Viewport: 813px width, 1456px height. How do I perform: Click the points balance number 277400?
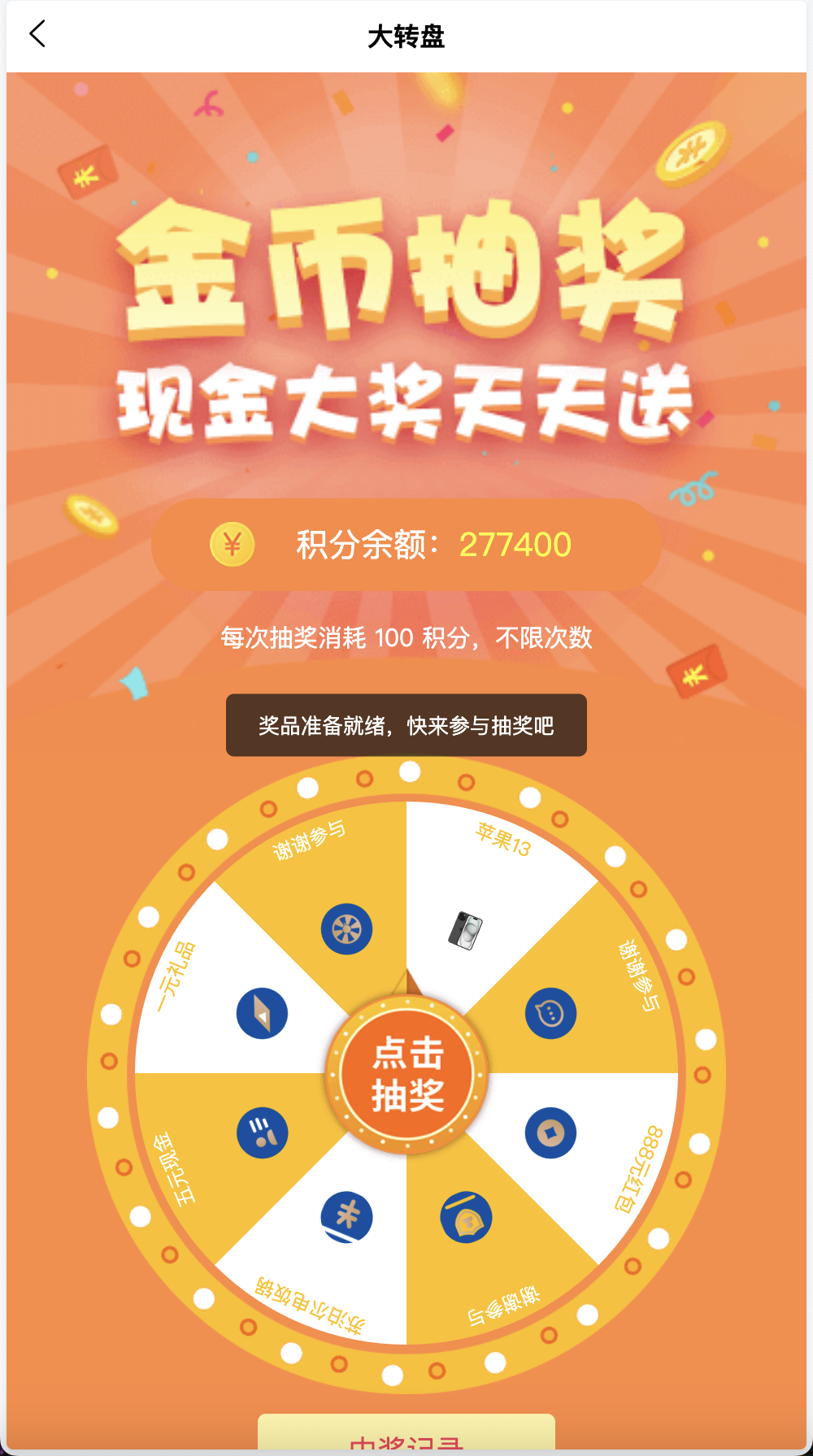[515, 543]
